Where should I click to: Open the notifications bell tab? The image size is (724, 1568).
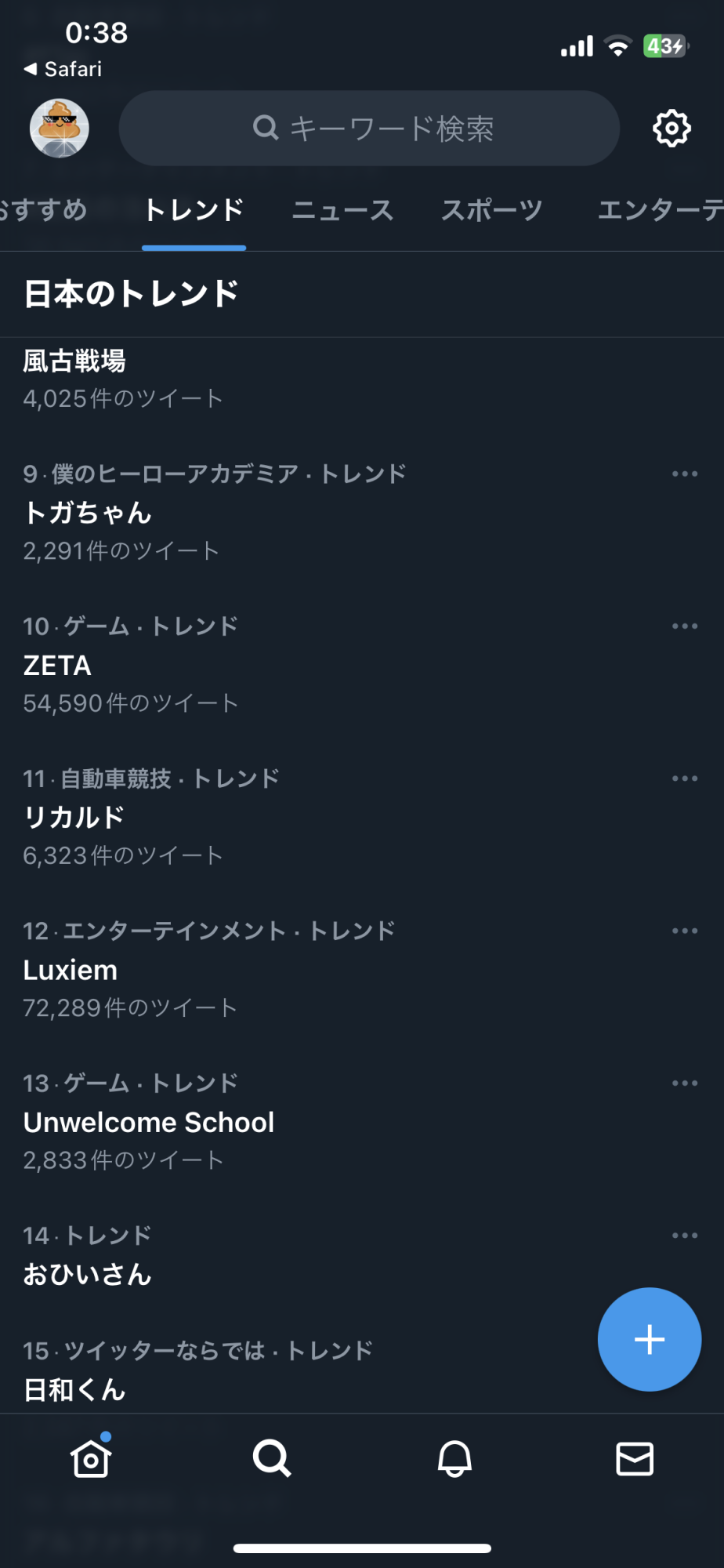[454, 1459]
